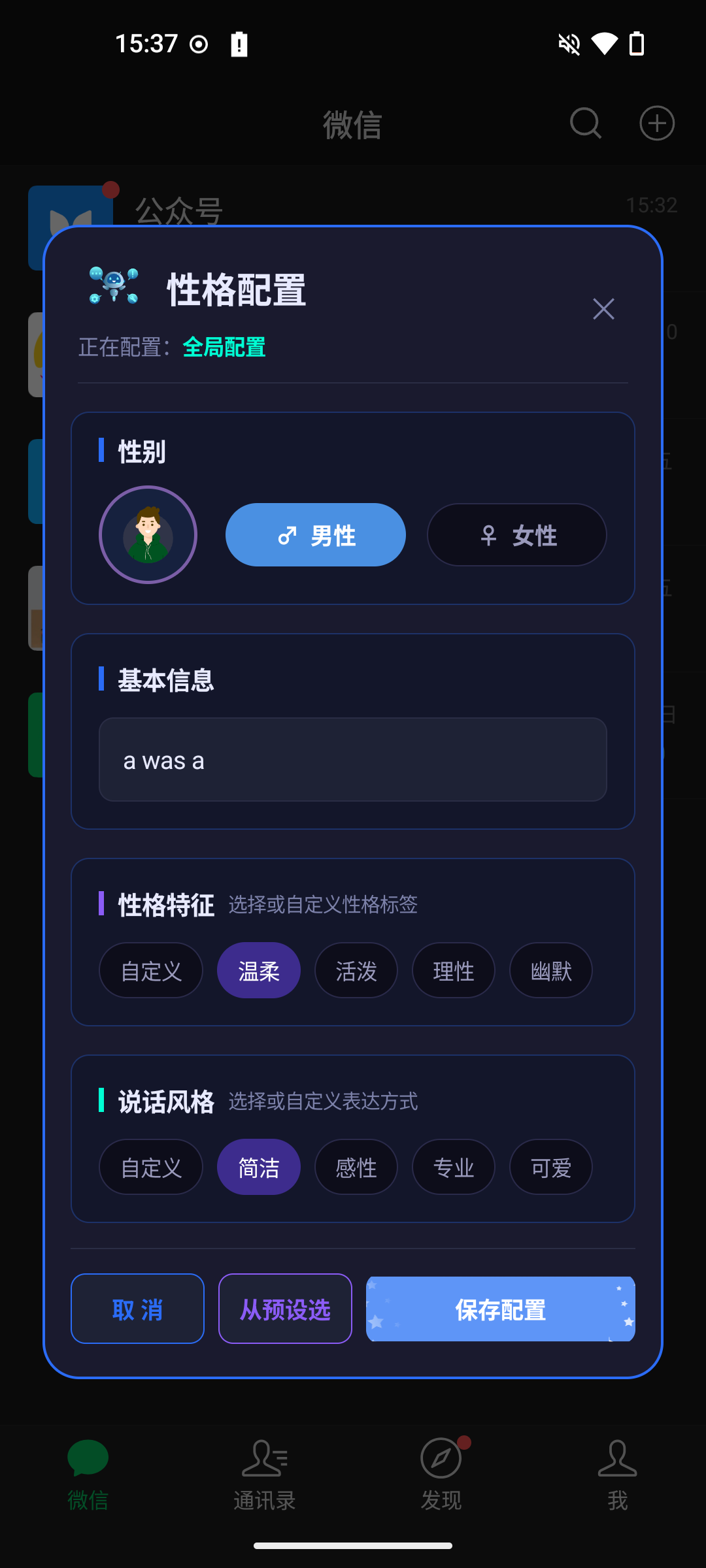Open 从预设选 preset picker

(x=285, y=1309)
